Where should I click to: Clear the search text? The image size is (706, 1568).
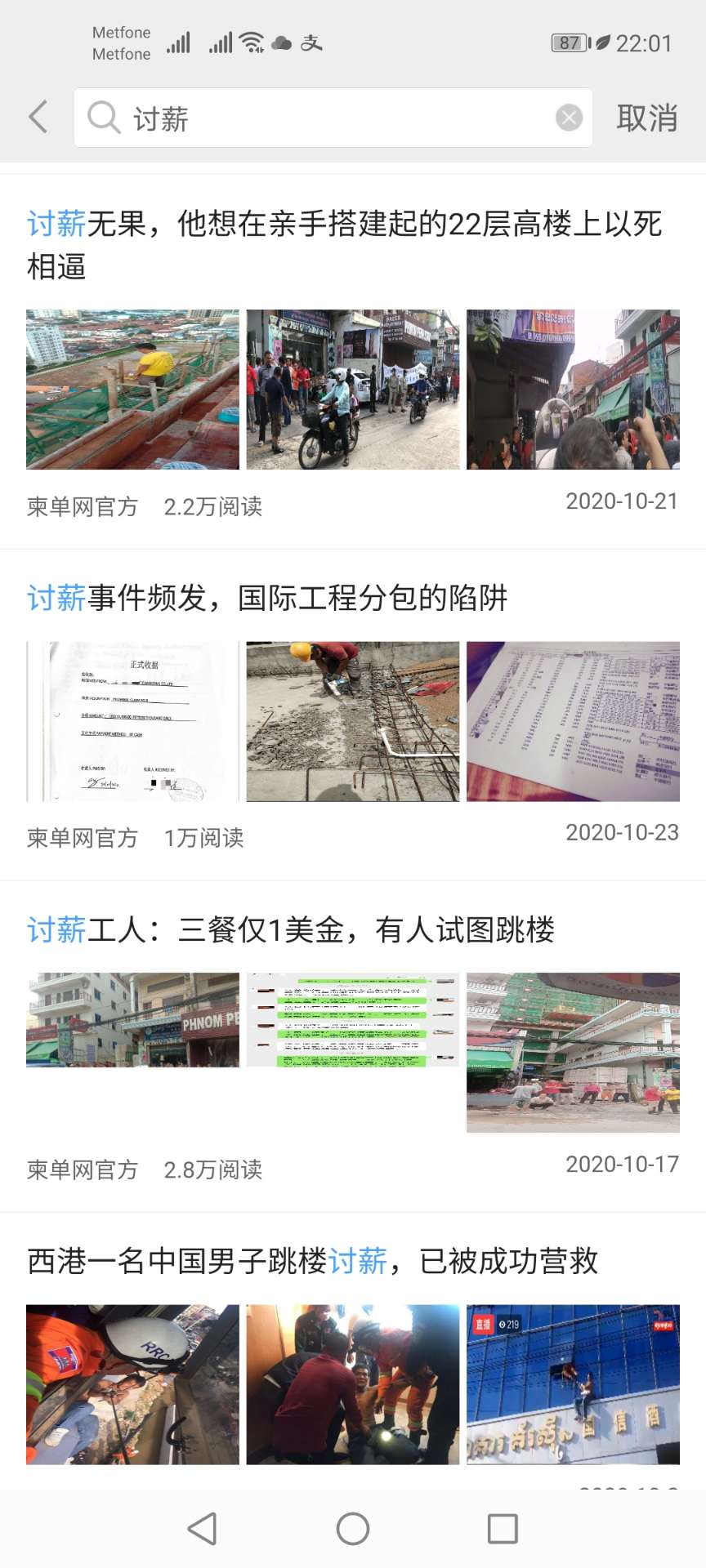[569, 118]
